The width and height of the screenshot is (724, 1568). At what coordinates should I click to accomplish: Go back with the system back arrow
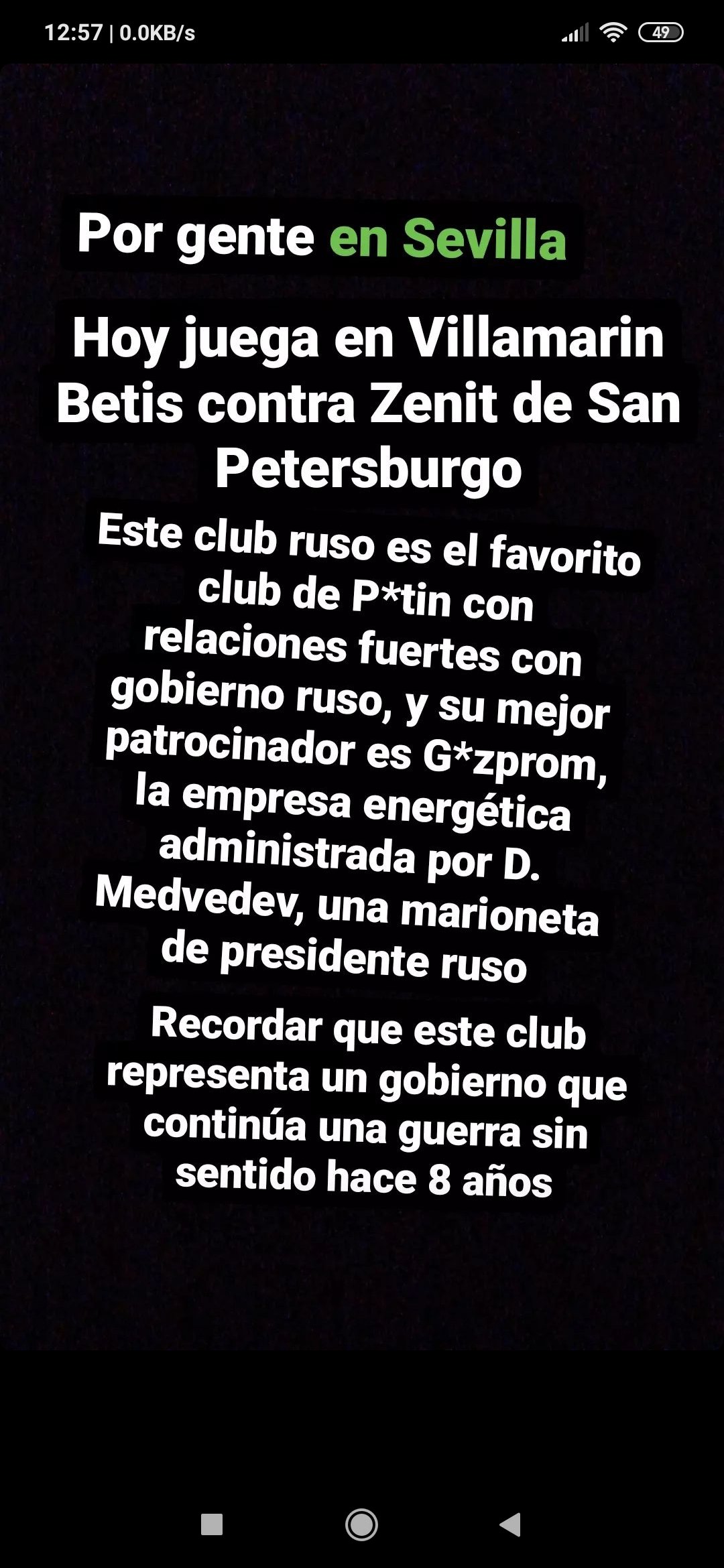510,1524
